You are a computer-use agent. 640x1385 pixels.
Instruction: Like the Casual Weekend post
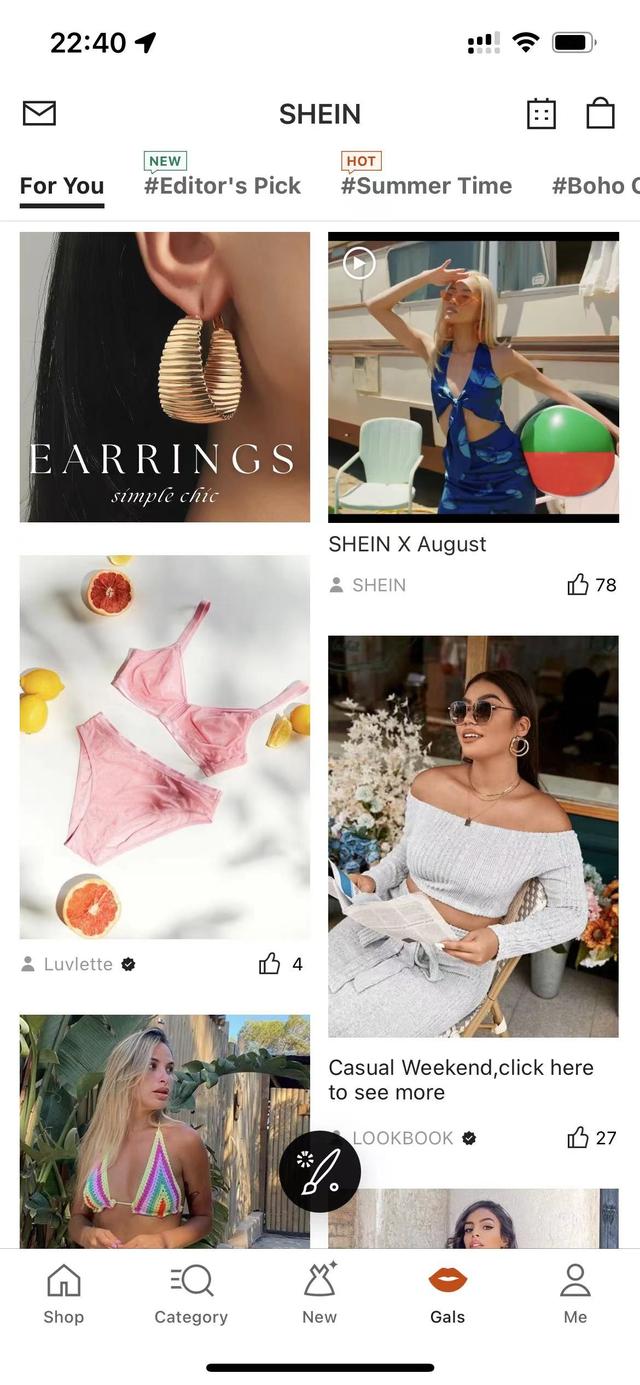(x=579, y=1137)
